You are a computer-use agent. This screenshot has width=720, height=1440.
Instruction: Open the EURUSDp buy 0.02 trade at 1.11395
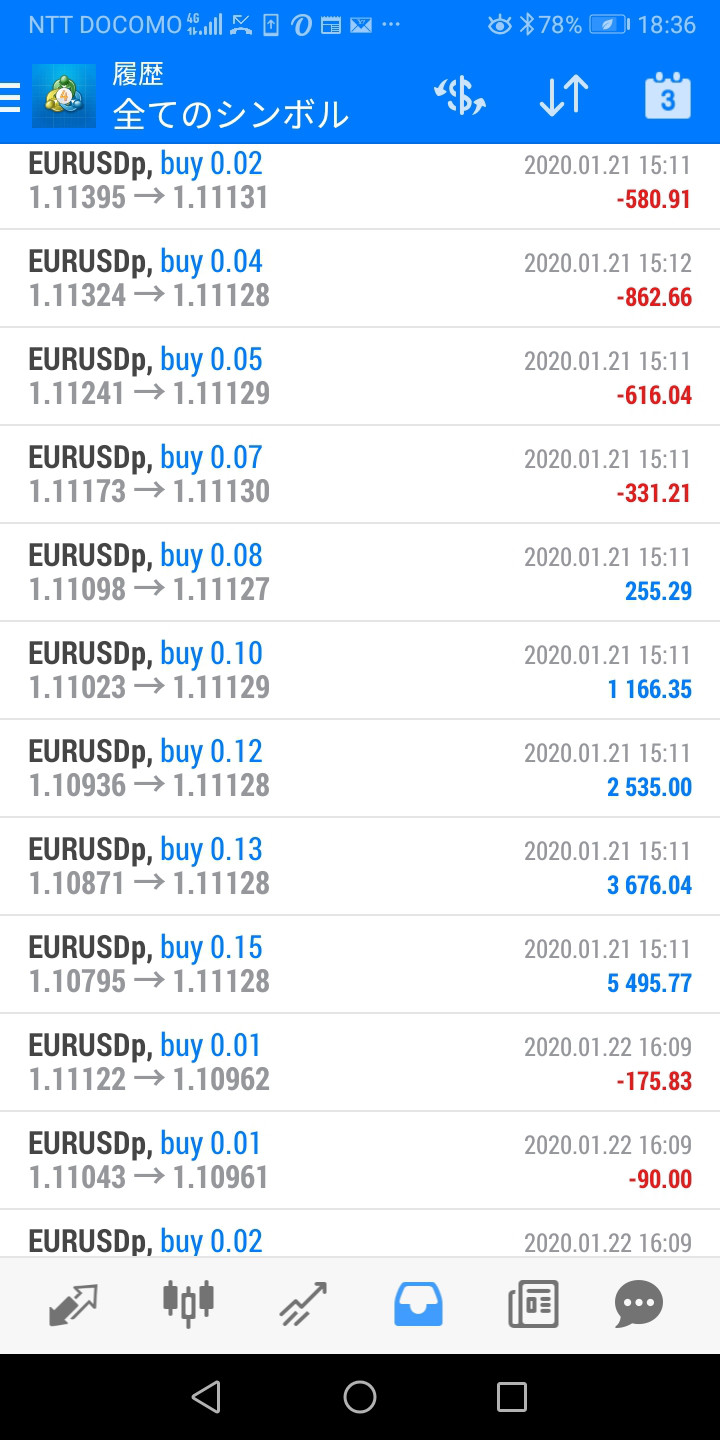pos(360,180)
